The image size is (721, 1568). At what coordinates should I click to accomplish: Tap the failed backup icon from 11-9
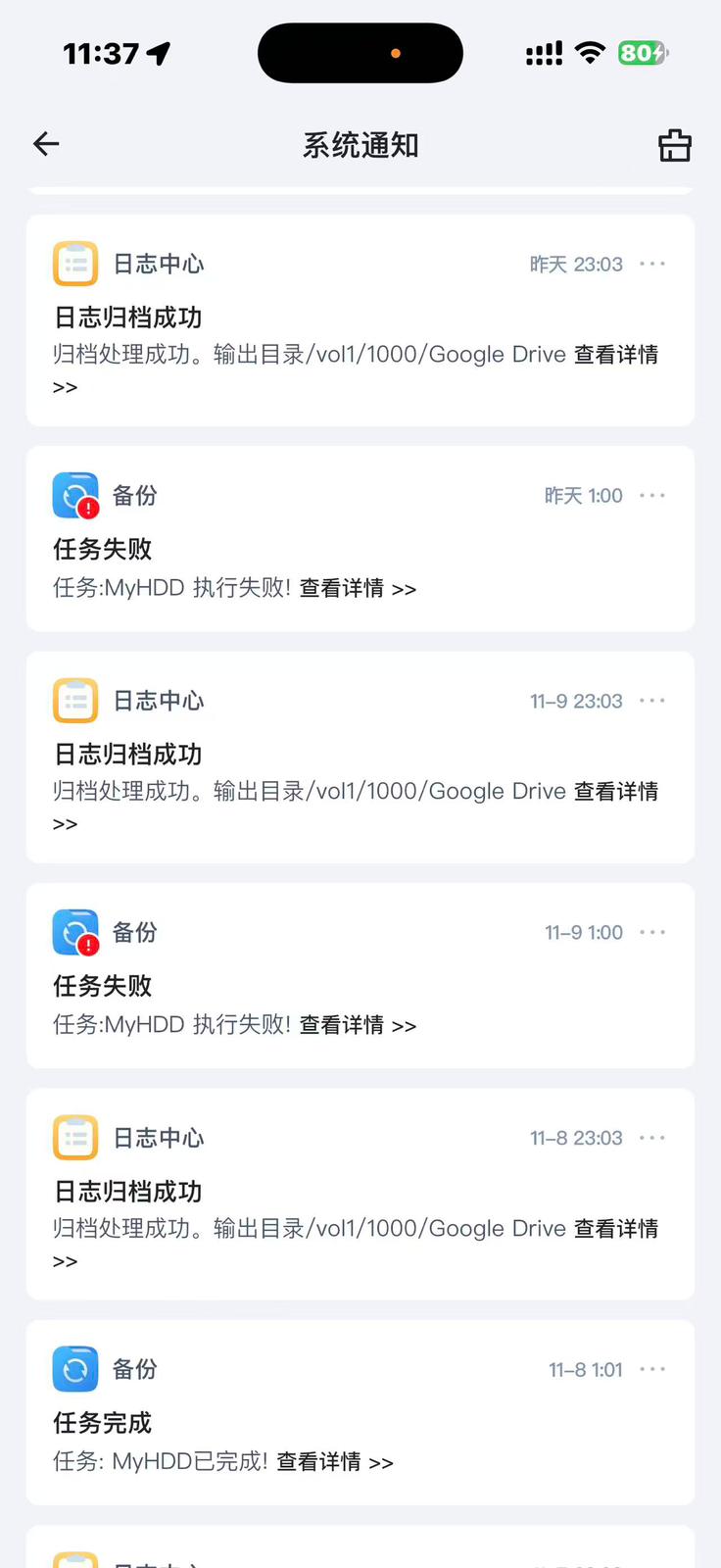(74, 932)
